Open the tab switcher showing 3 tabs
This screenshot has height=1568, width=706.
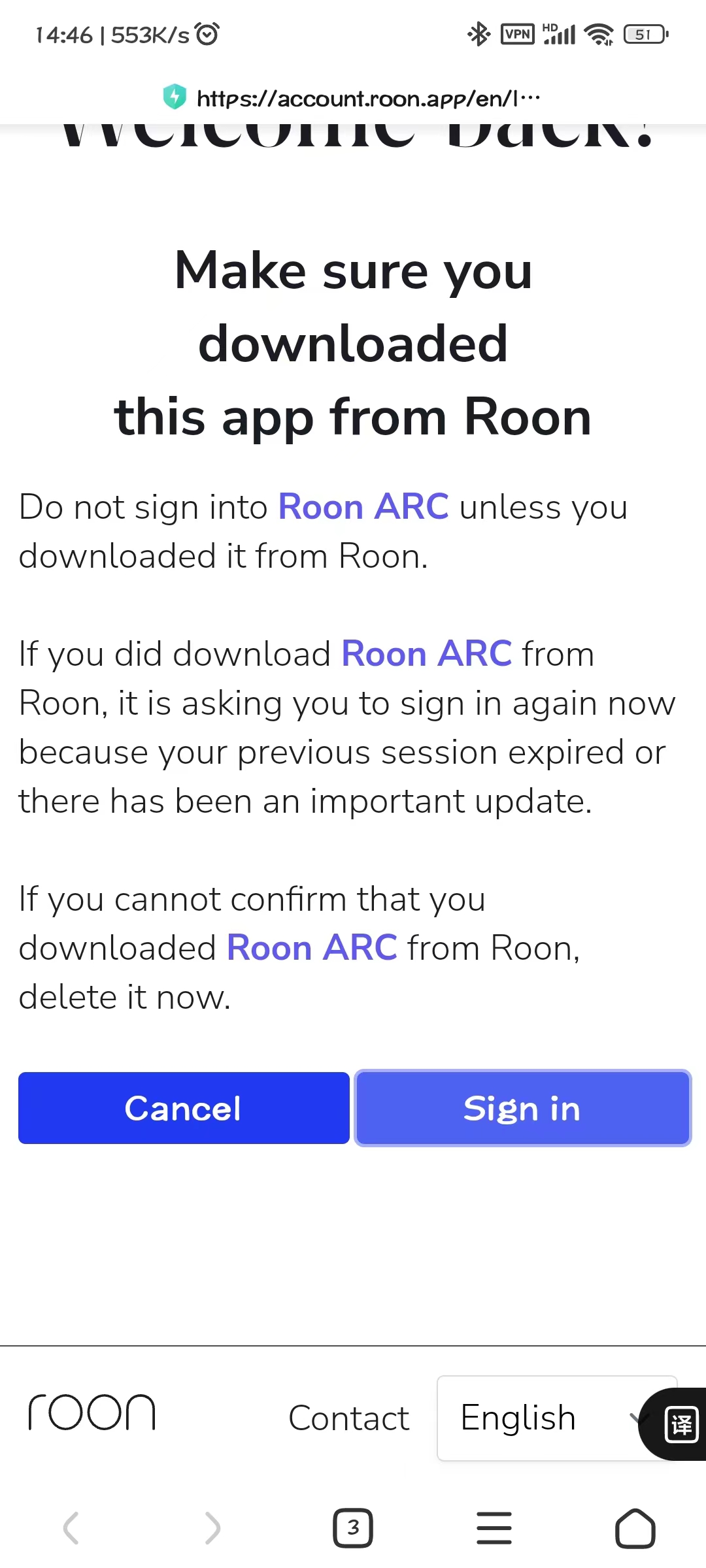(x=353, y=1527)
